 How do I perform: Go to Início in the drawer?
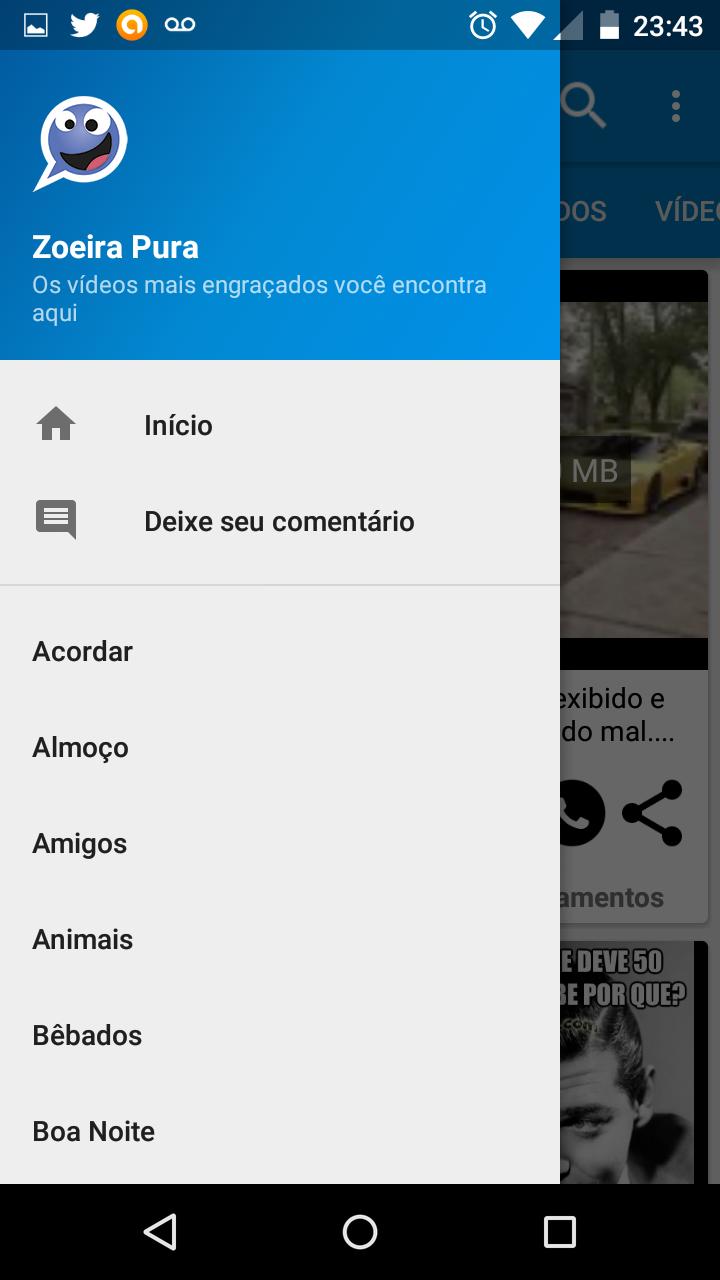178,426
